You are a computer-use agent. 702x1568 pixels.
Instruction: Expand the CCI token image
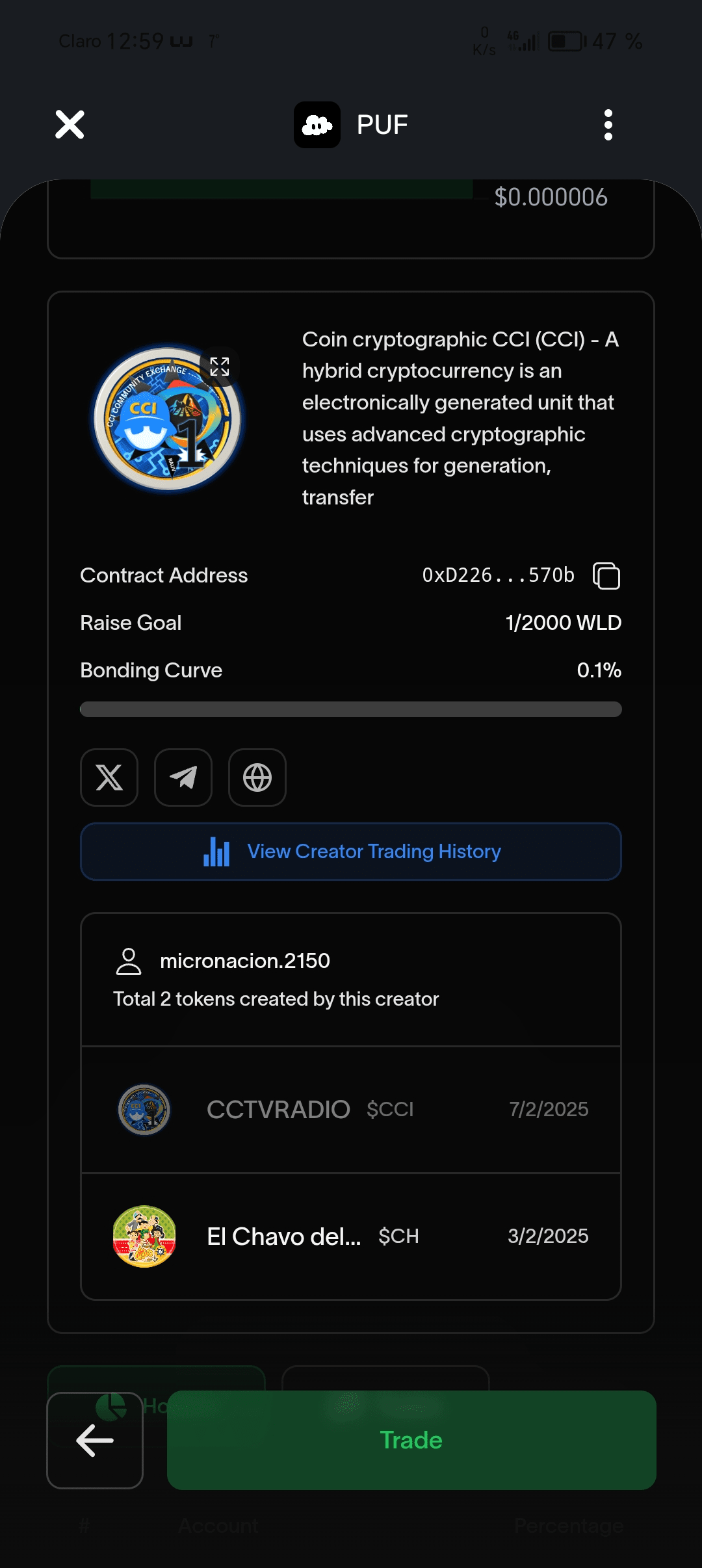[220, 367]
